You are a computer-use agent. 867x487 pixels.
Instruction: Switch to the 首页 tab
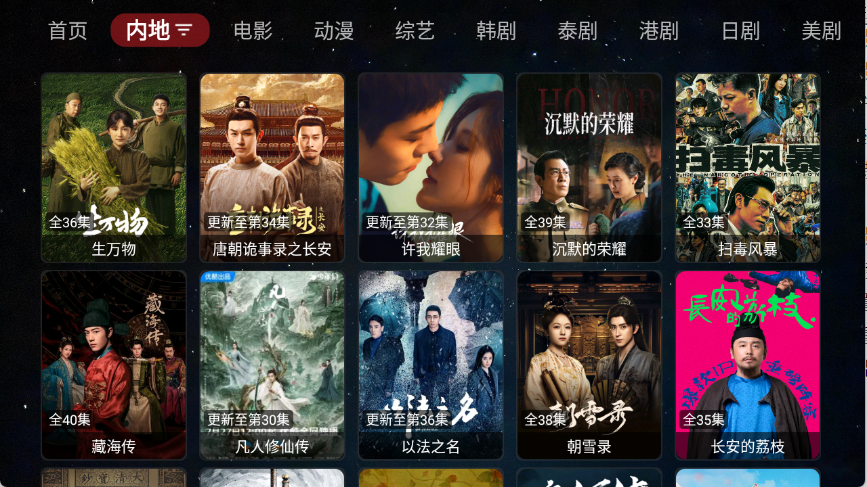pos(68,31)
